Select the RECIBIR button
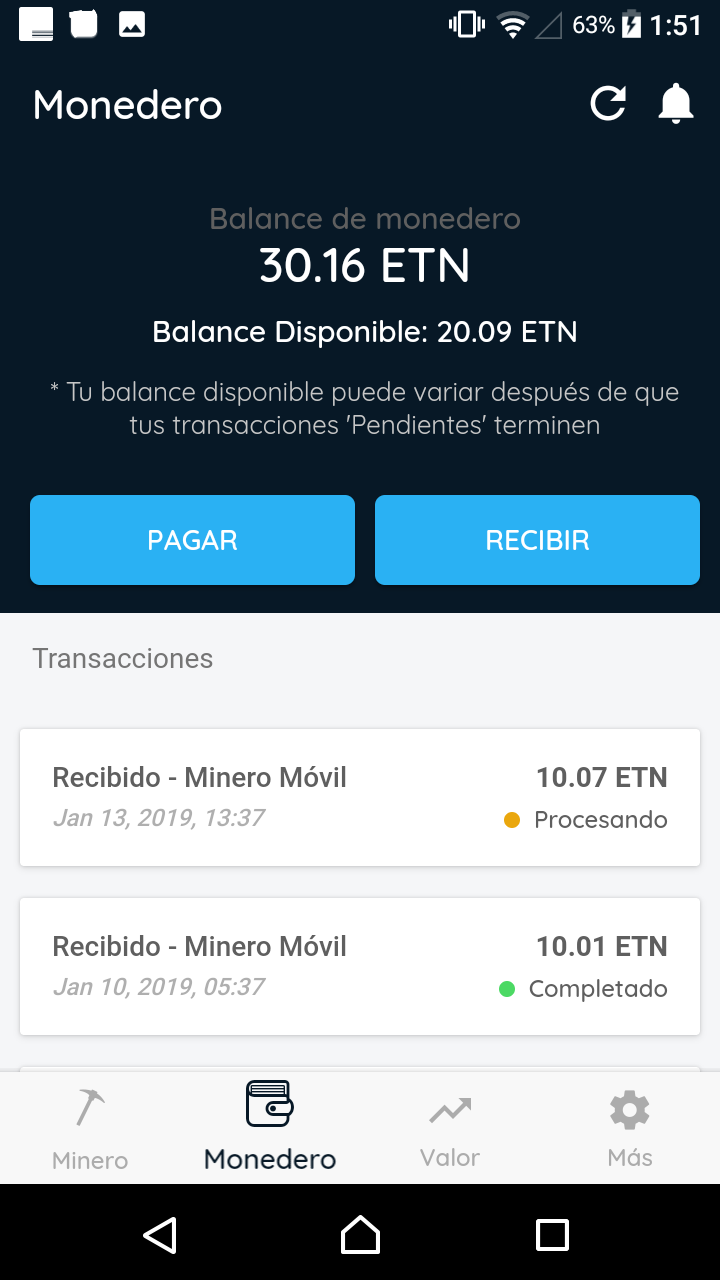The image size is (720, 1280). 537,540
